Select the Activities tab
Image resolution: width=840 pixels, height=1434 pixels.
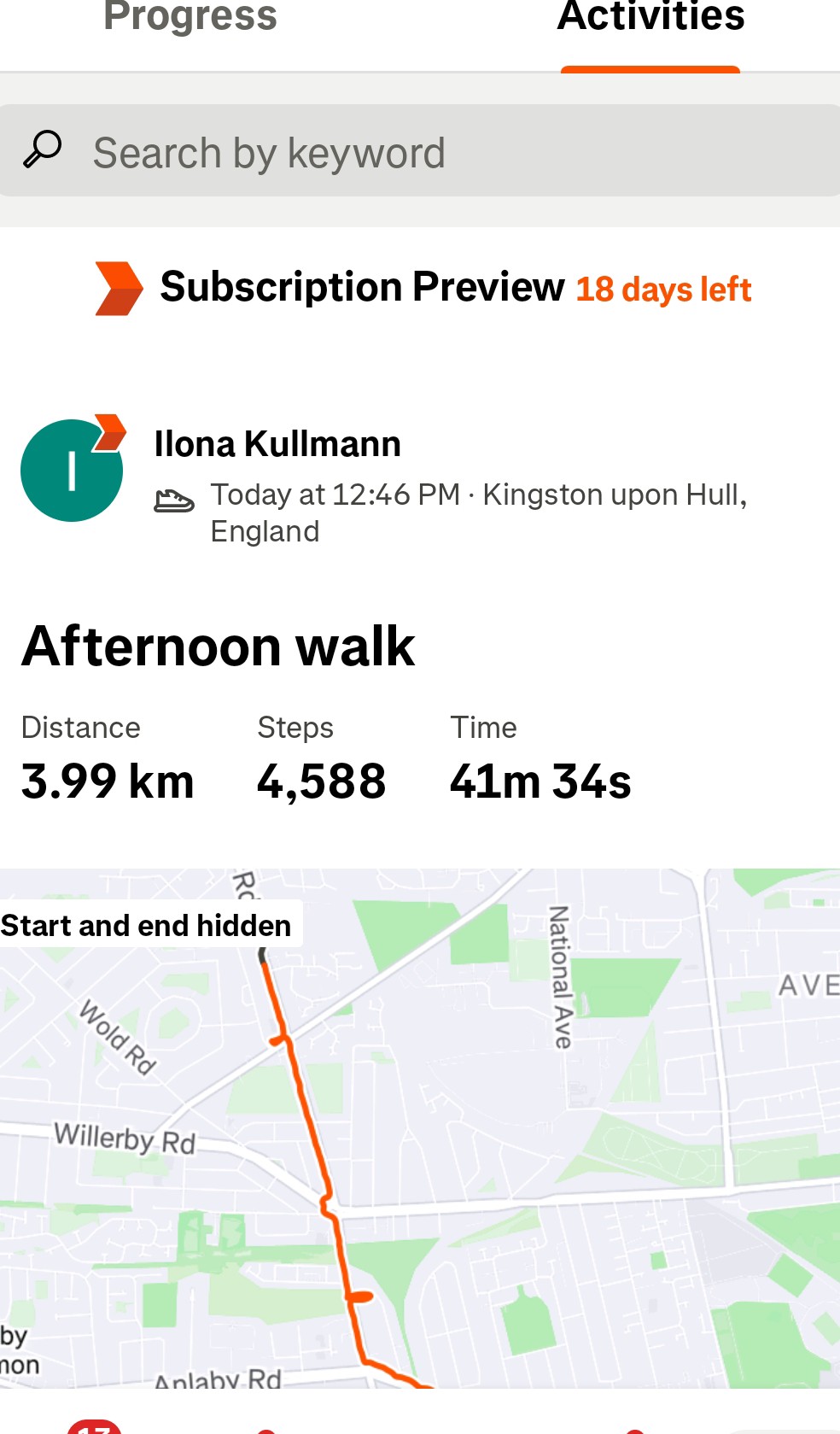point(650,19)
